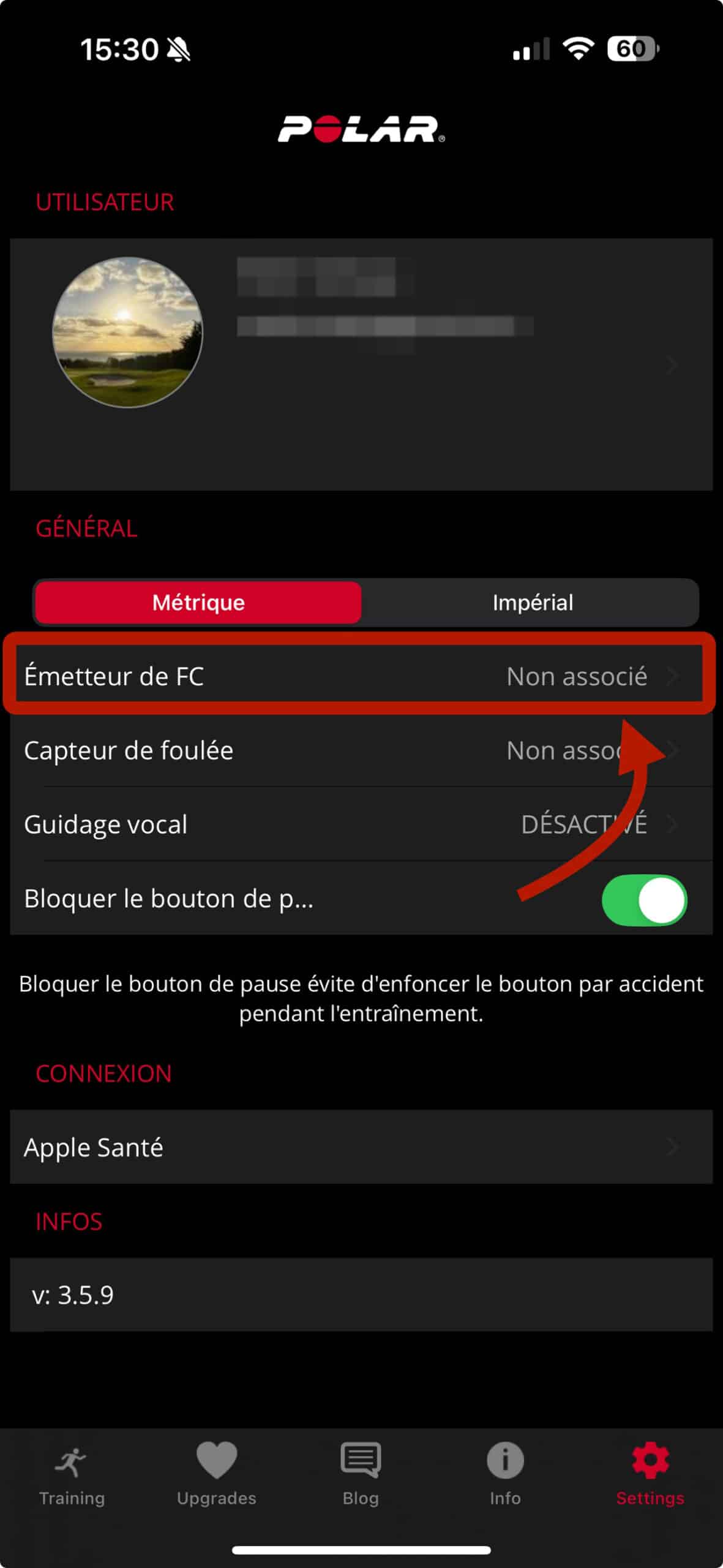The width and height of the screenshot is (723, 1568).
Task: Open the user profile card
Action: pyautogui.click(x=361, y=364)
